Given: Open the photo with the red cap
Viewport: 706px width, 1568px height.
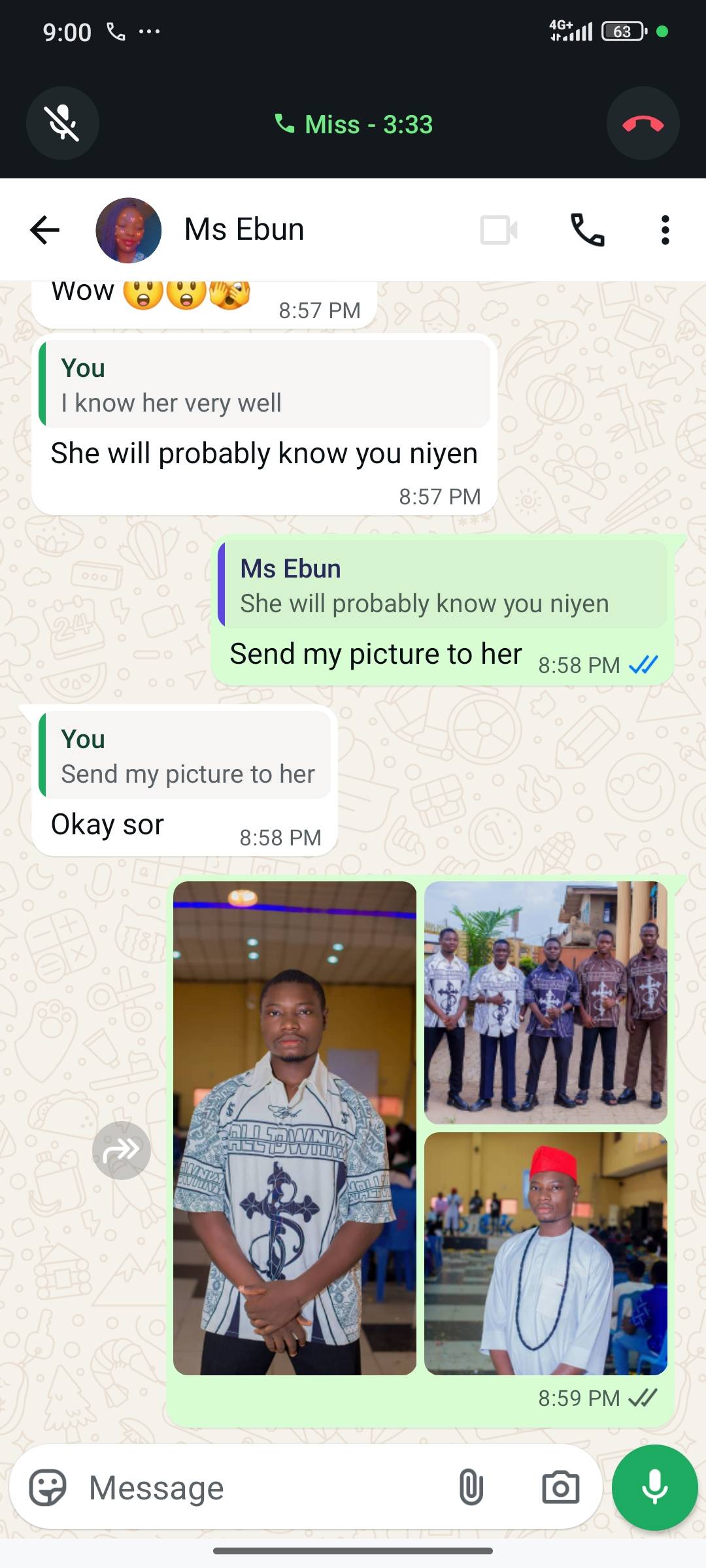Looking at the screenshot, I should click(x=546, y=1253).
